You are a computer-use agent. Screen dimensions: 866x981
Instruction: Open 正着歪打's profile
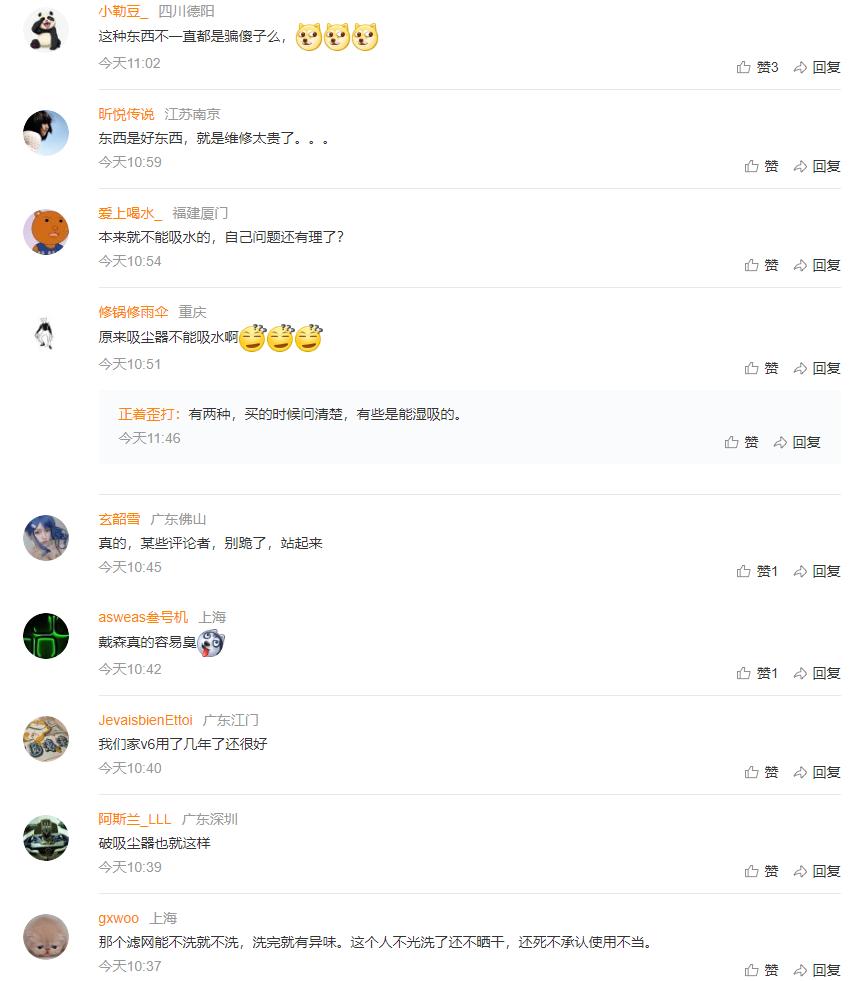click(138, 413)
